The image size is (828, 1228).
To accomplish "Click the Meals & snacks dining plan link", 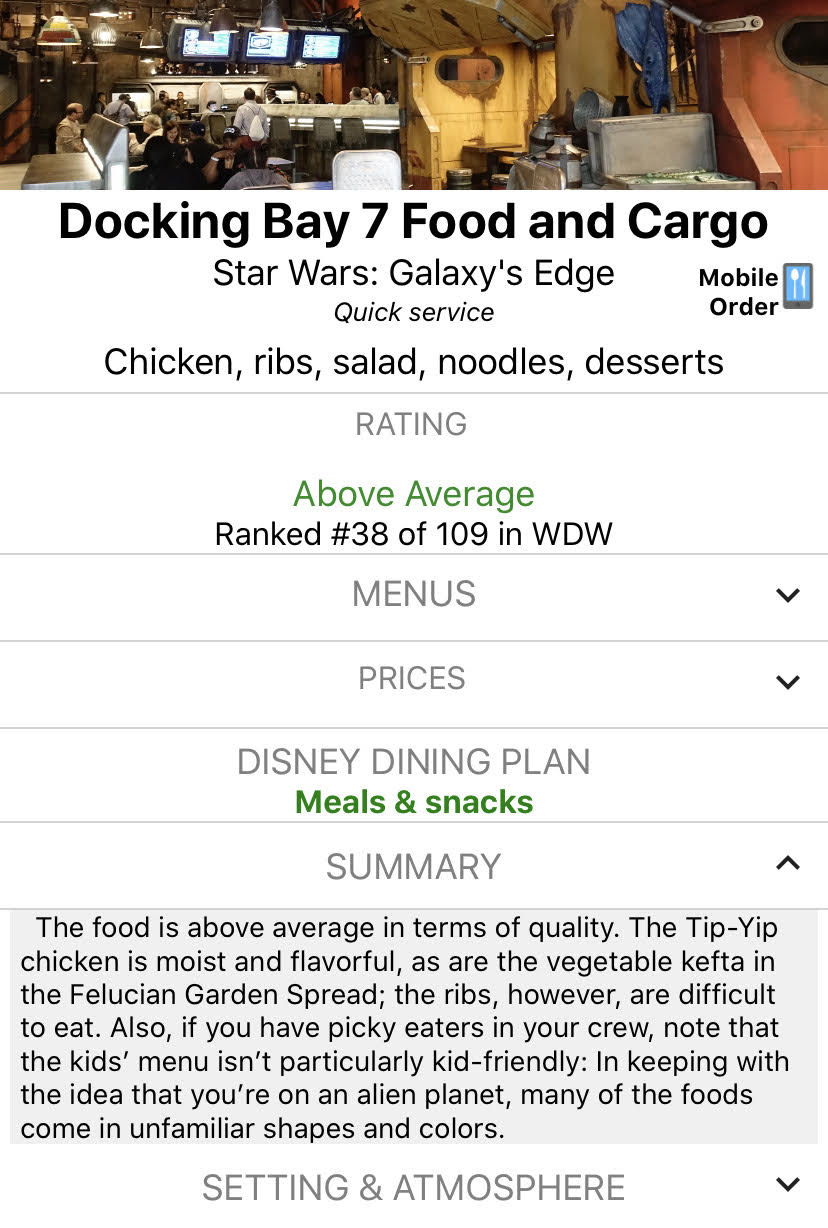I will 413,802.
